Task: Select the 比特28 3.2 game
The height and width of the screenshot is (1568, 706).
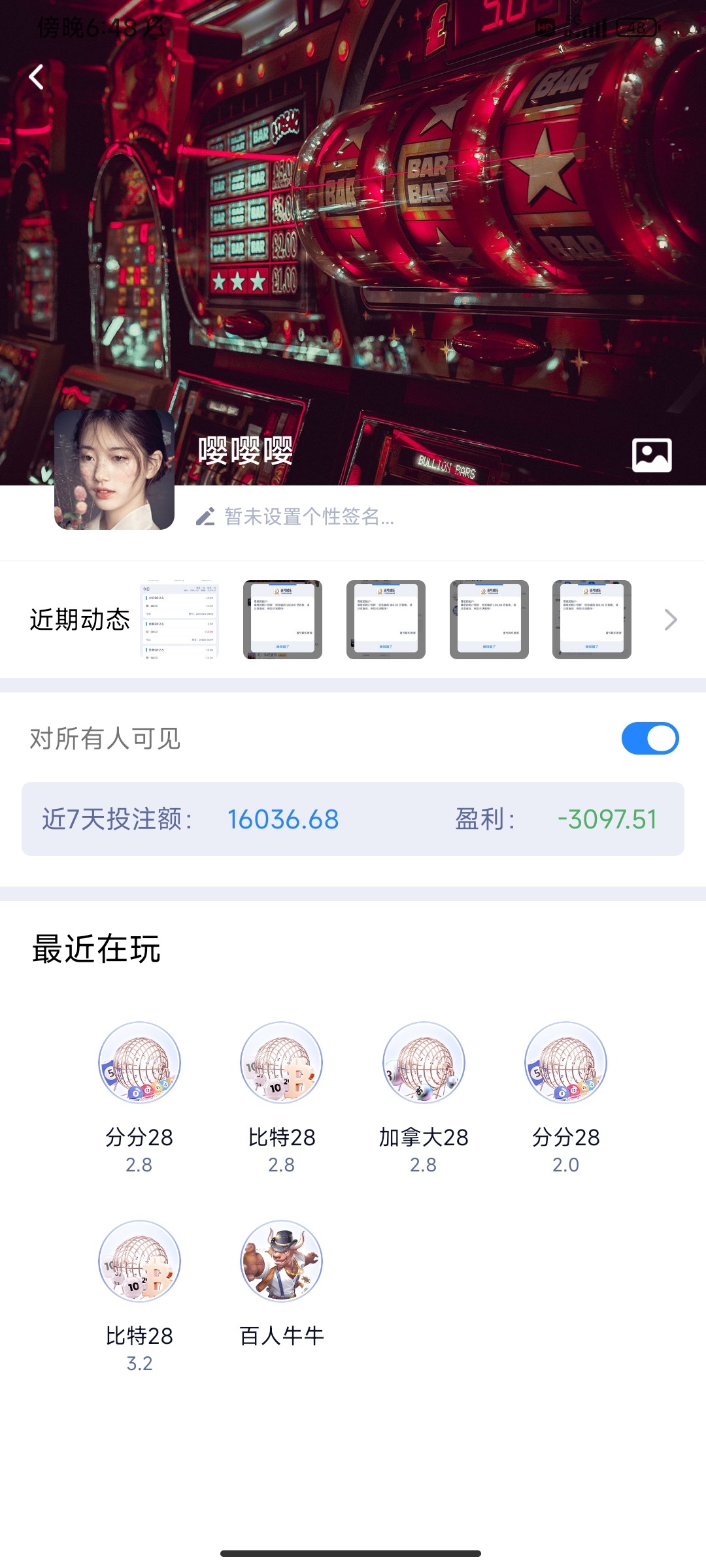Action: (139, 1262)
